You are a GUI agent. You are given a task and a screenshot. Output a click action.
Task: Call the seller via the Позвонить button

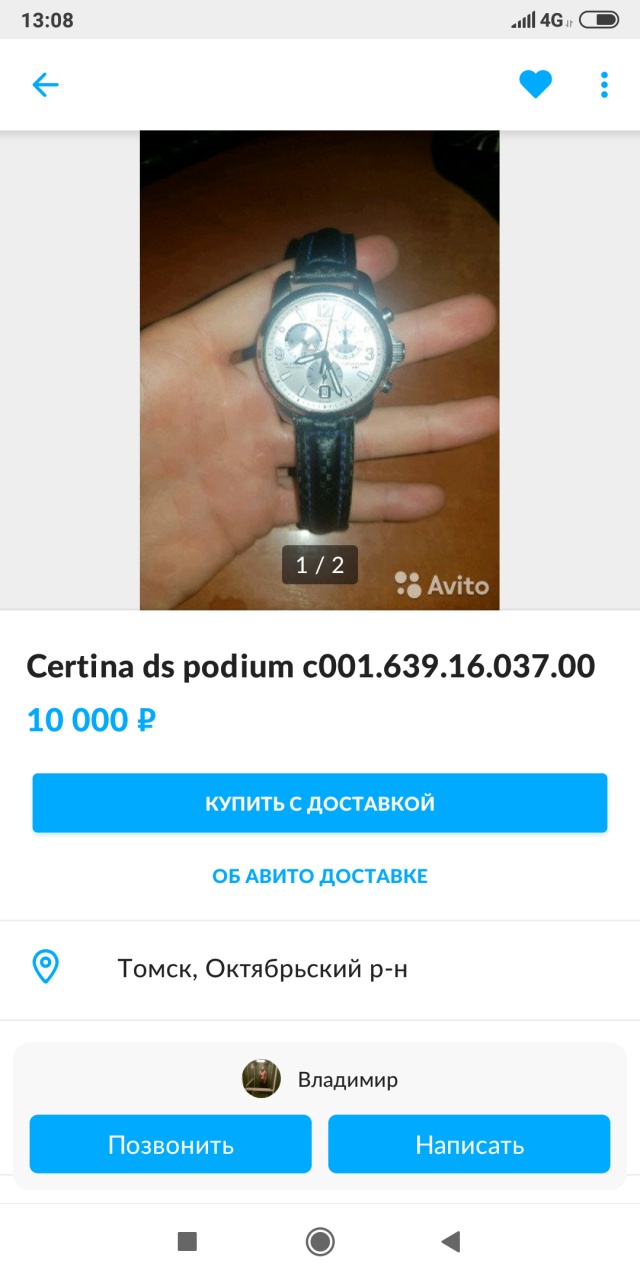pos(171,1145)
